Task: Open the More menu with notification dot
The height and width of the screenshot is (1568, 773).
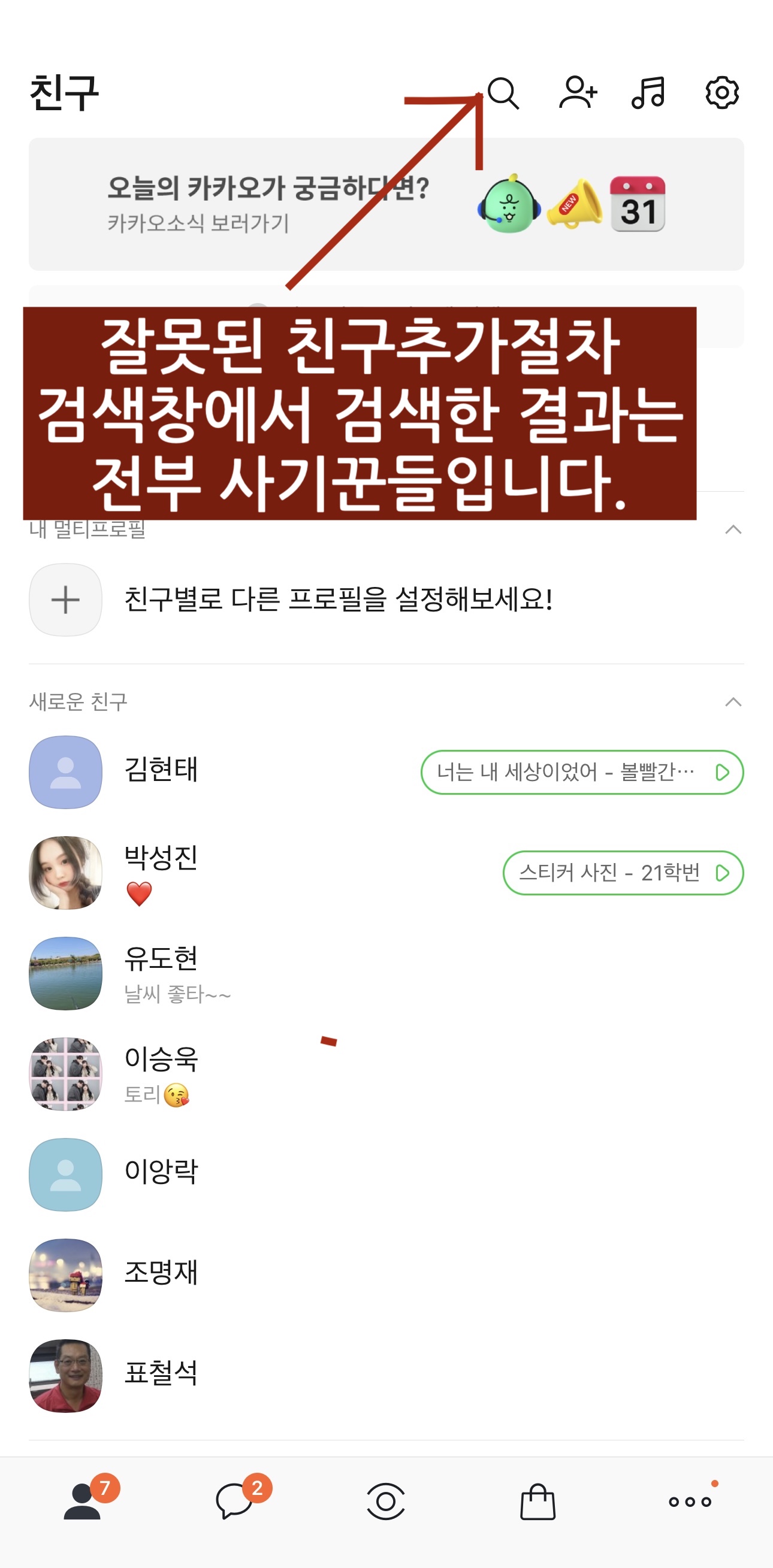Action: 687,1499
